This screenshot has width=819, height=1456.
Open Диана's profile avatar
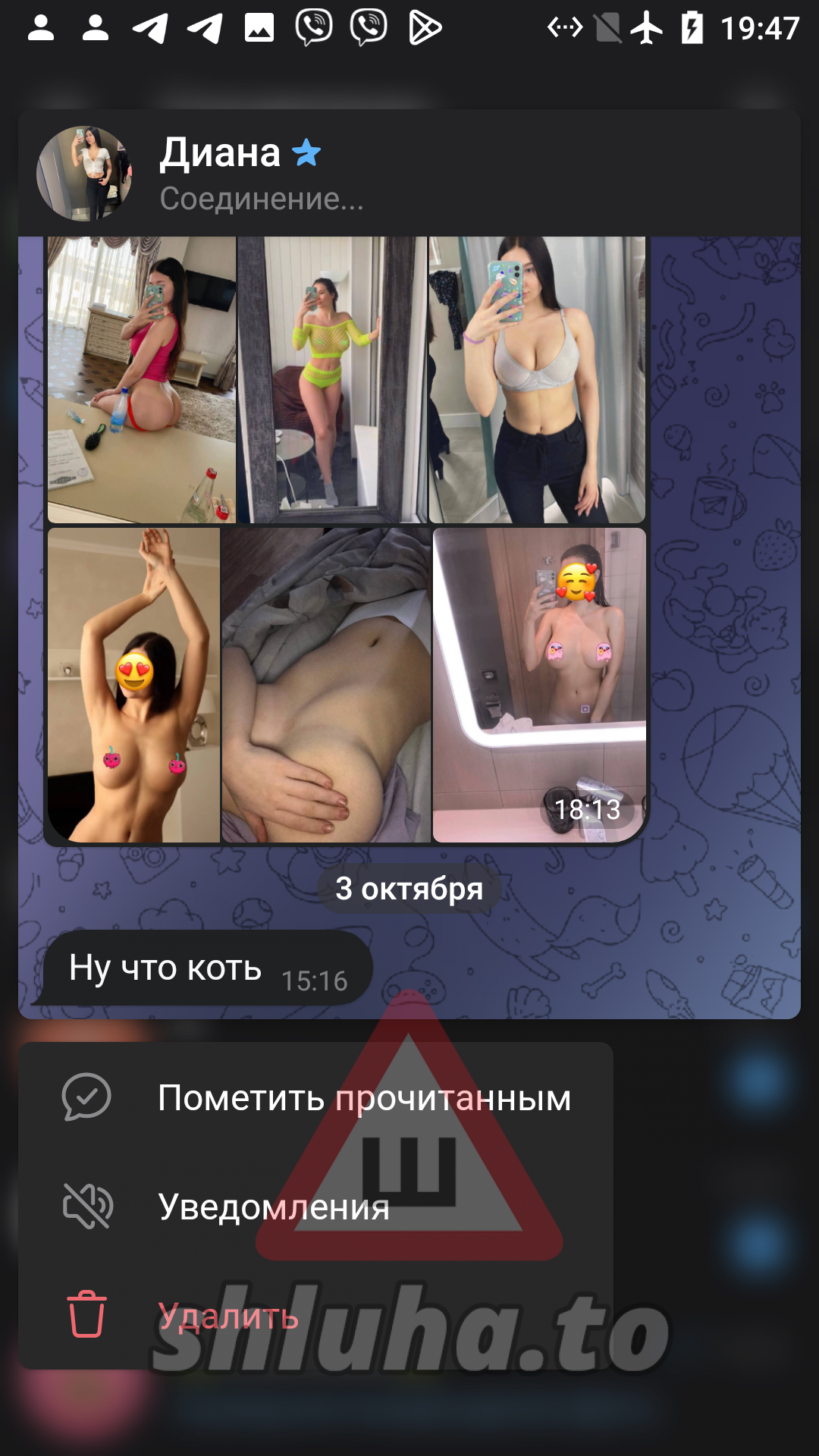(x=84, y=174)
